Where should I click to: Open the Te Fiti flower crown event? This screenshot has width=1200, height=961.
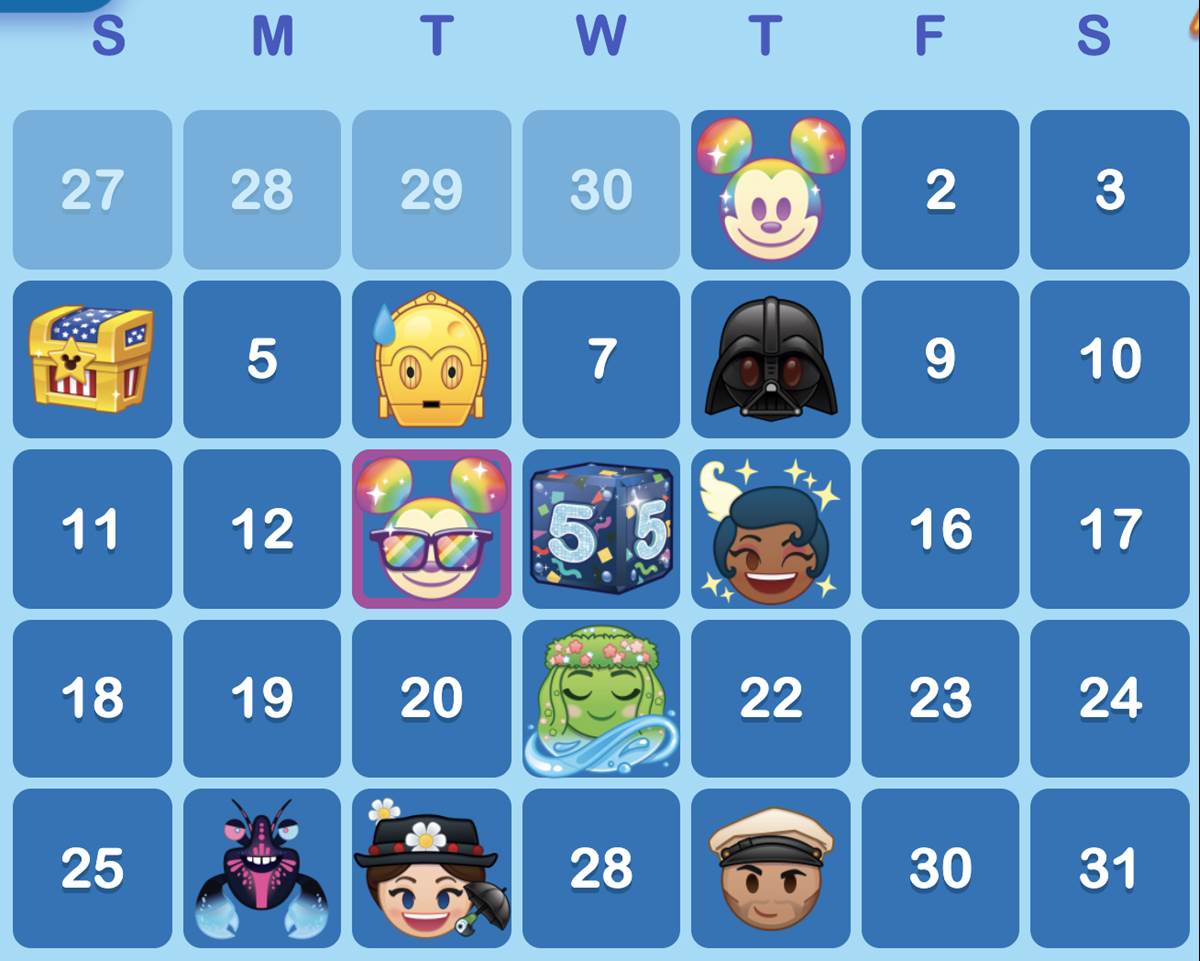(601, 699)
